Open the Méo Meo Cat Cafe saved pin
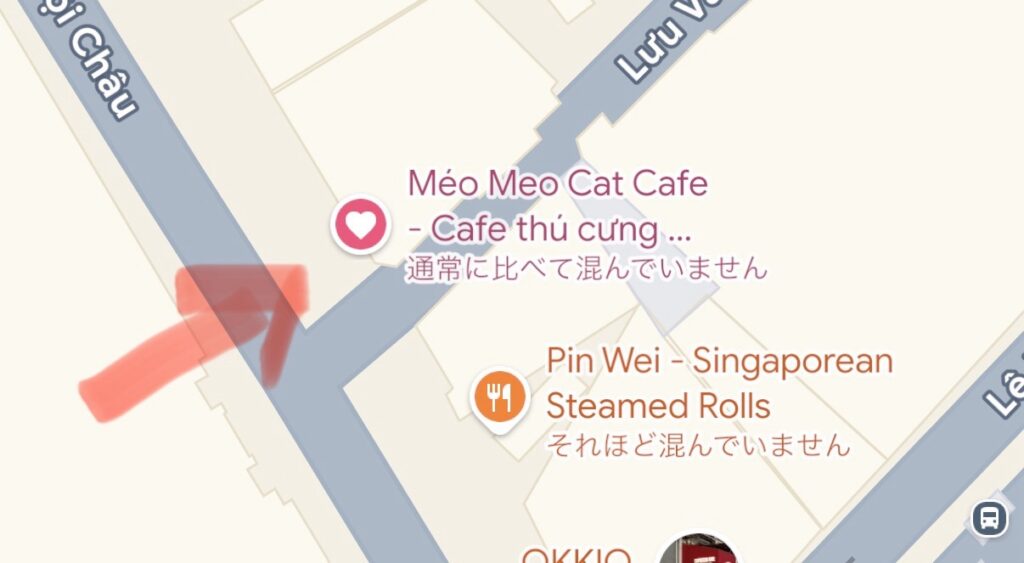Screen dimensions: 1024x563 pos(360,224)
